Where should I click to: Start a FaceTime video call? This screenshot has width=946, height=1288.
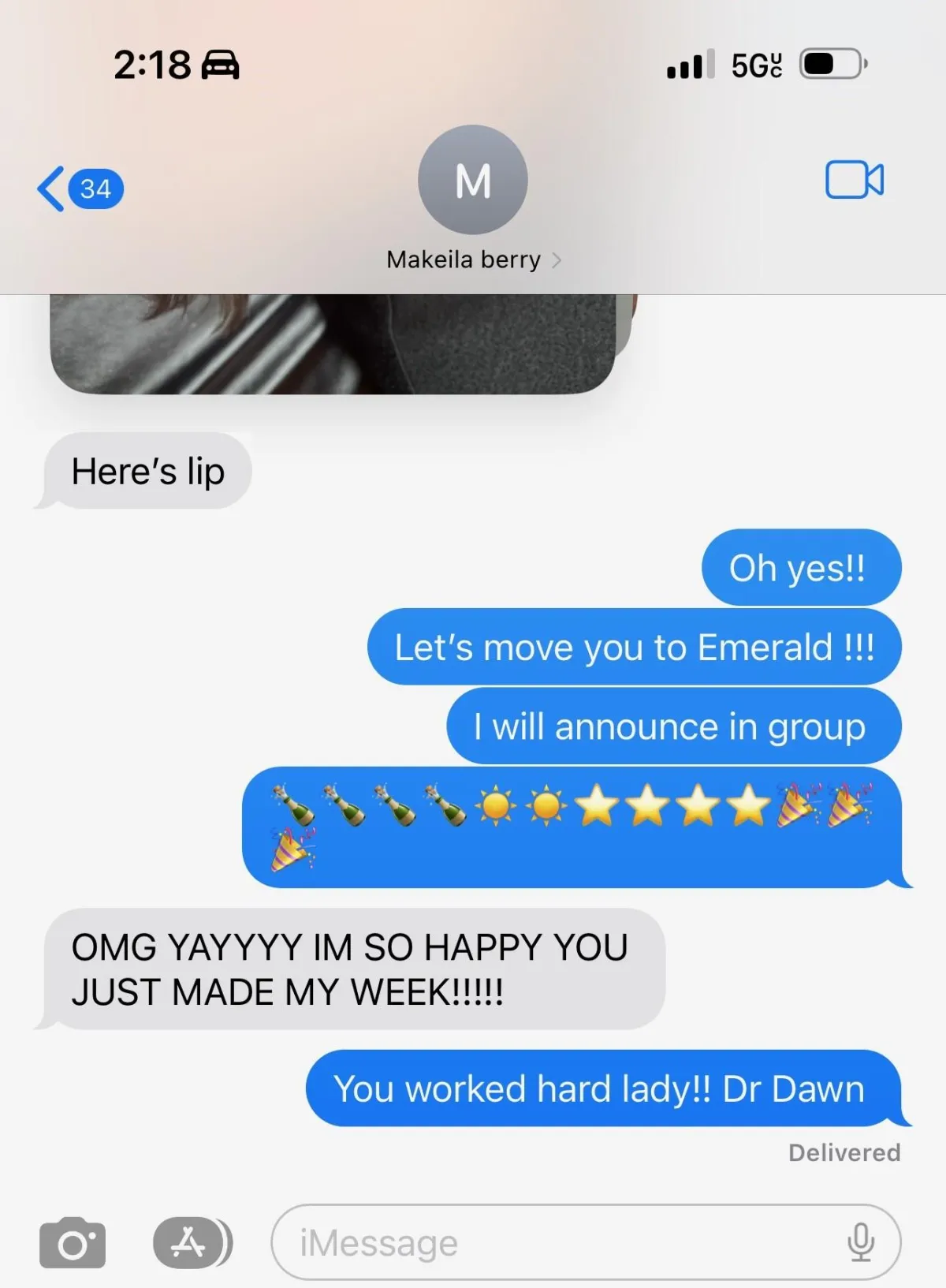tap(854, 180)
